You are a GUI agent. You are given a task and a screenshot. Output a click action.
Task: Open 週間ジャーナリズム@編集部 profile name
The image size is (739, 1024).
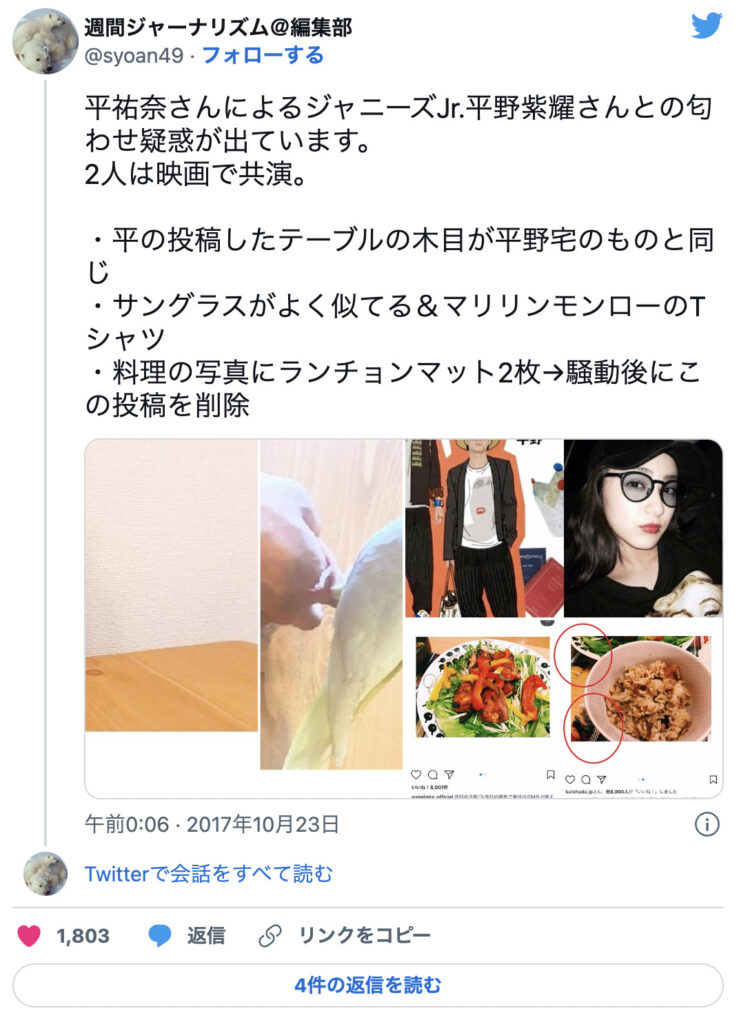[217, 27]
